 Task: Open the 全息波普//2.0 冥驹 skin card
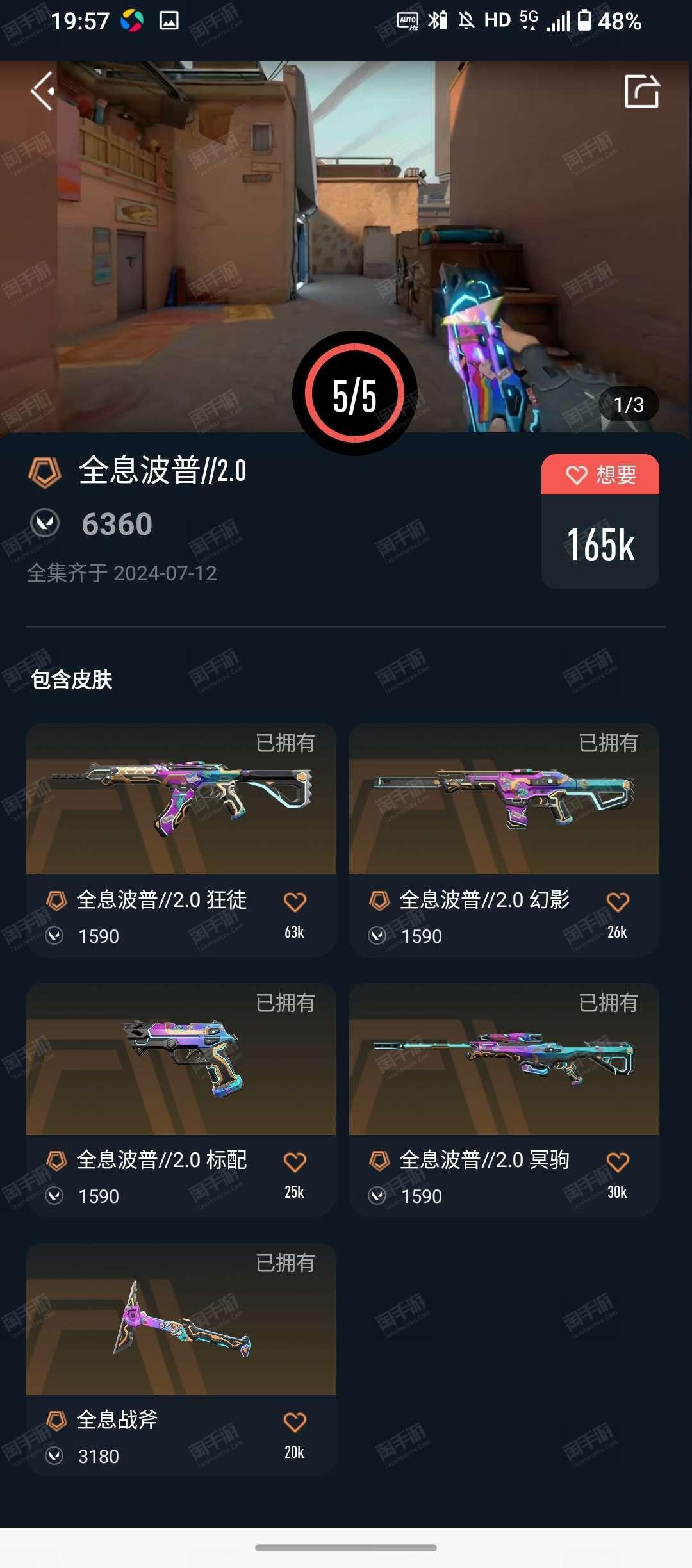[x=504, y=1100]
